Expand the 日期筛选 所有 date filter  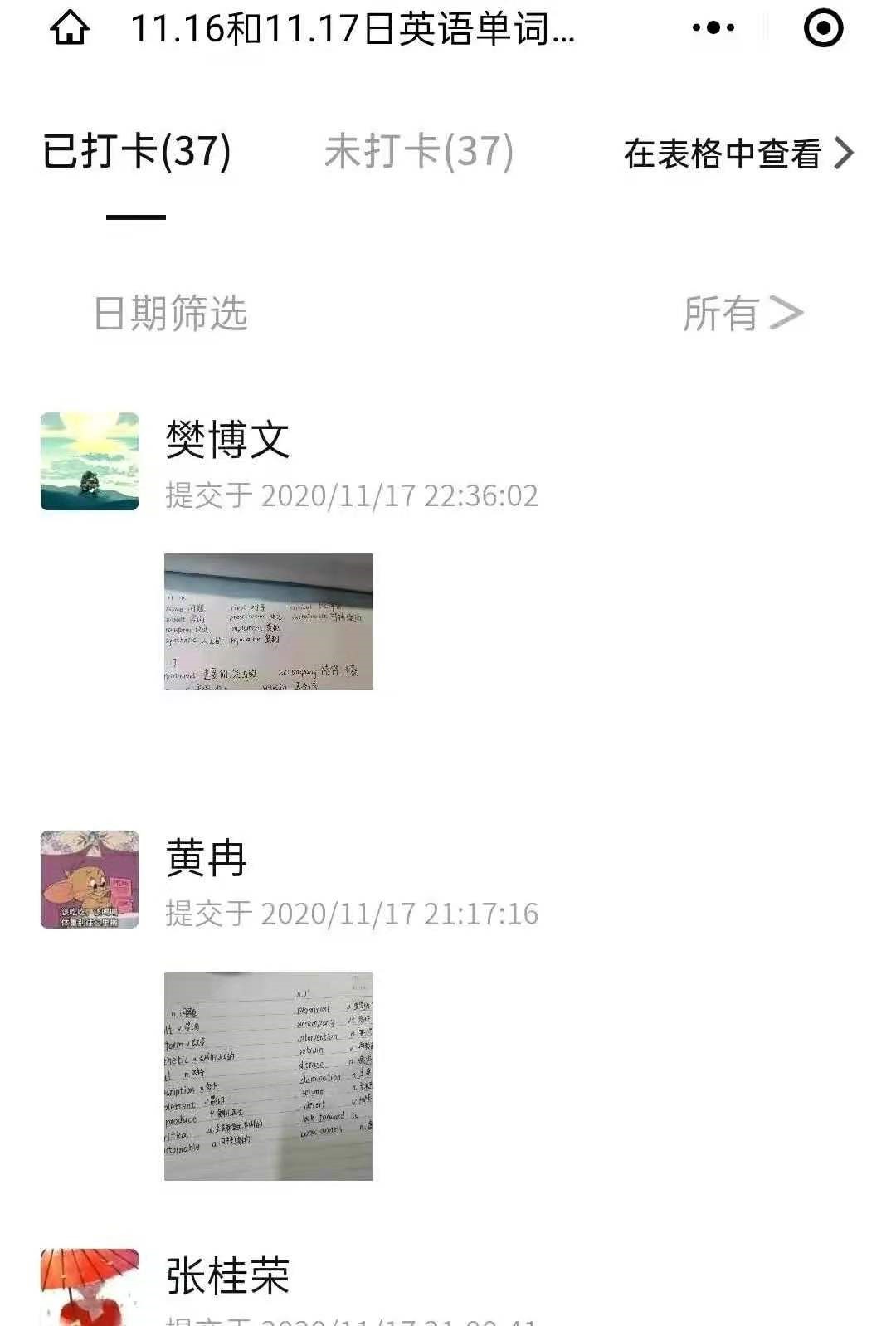[x=743, y=314]
